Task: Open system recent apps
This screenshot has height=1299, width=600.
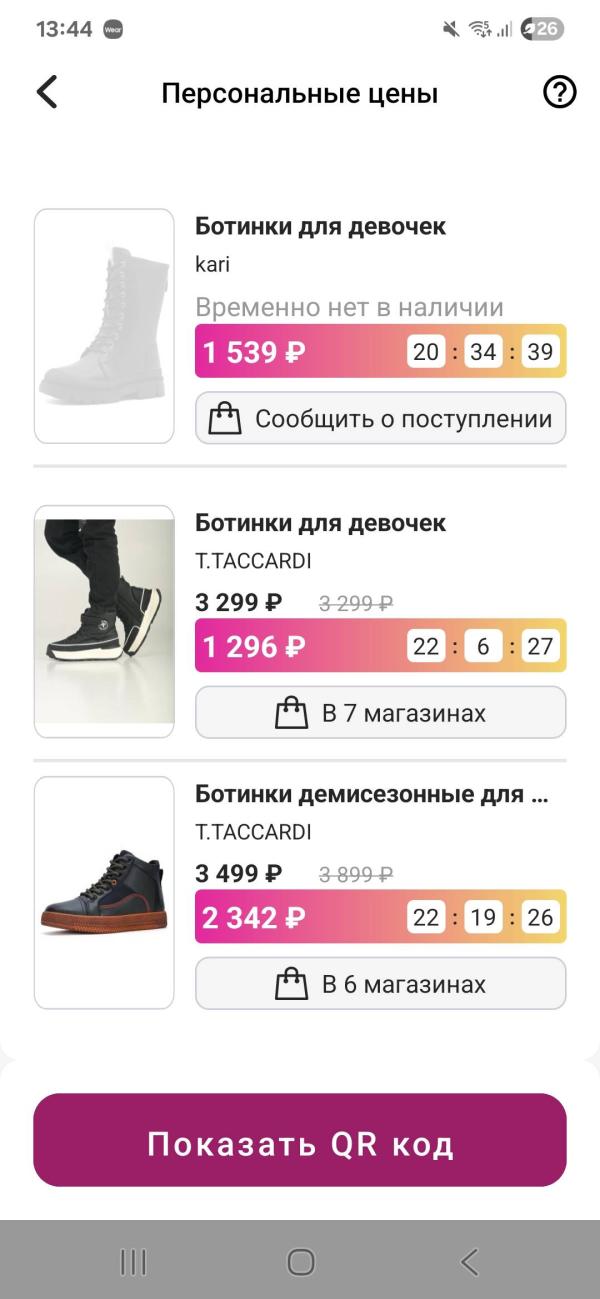Action: coord(133,1262)
